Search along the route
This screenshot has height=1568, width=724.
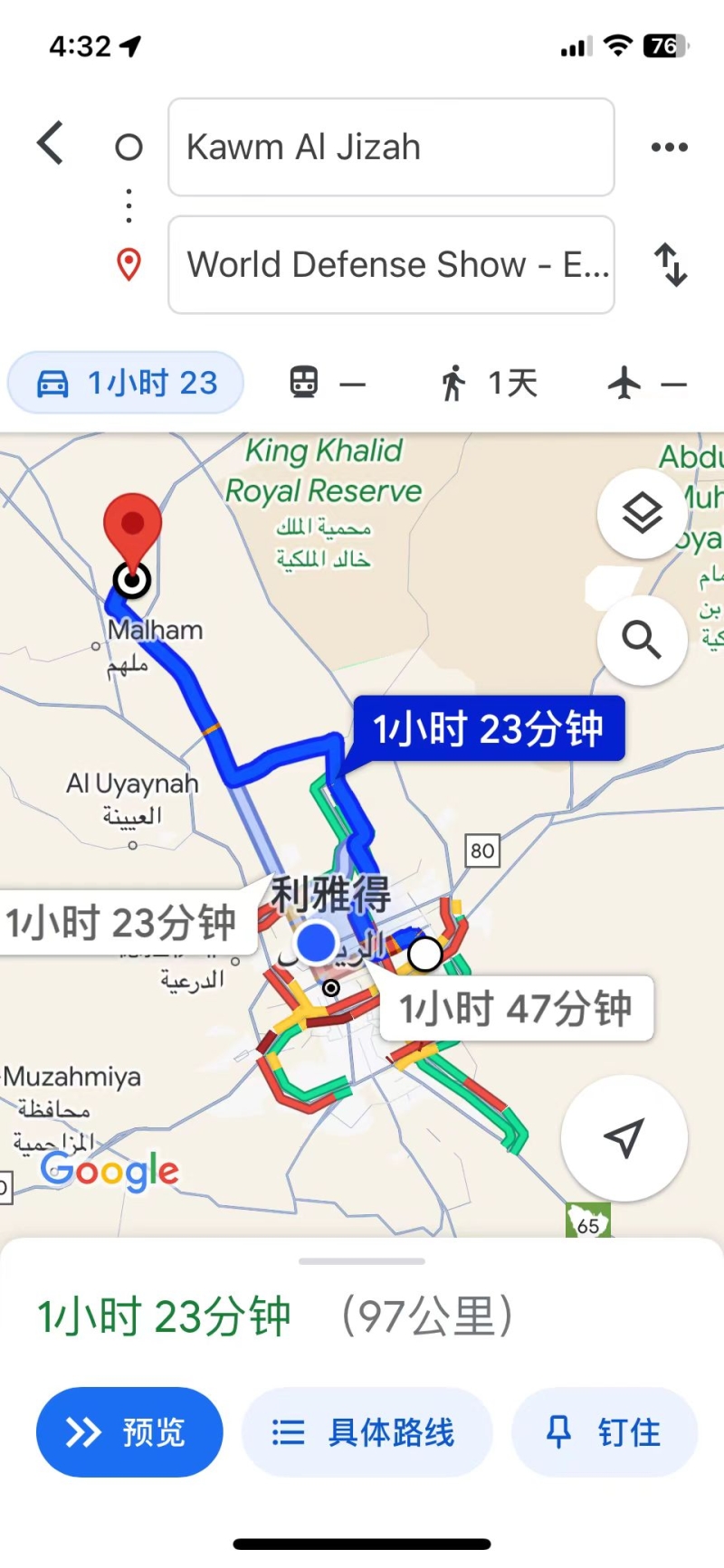tap(642, 640)
